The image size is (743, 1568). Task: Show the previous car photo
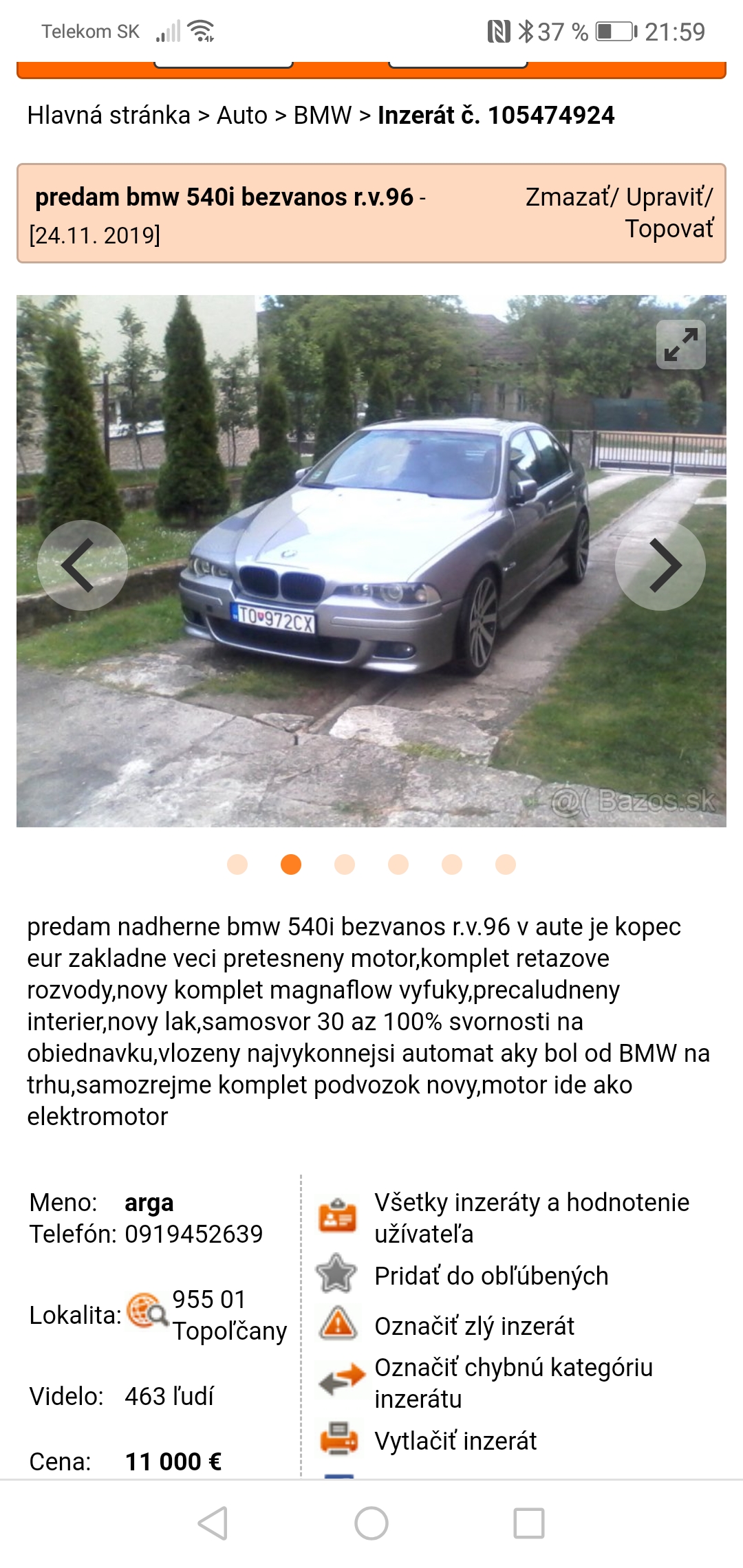82,565
